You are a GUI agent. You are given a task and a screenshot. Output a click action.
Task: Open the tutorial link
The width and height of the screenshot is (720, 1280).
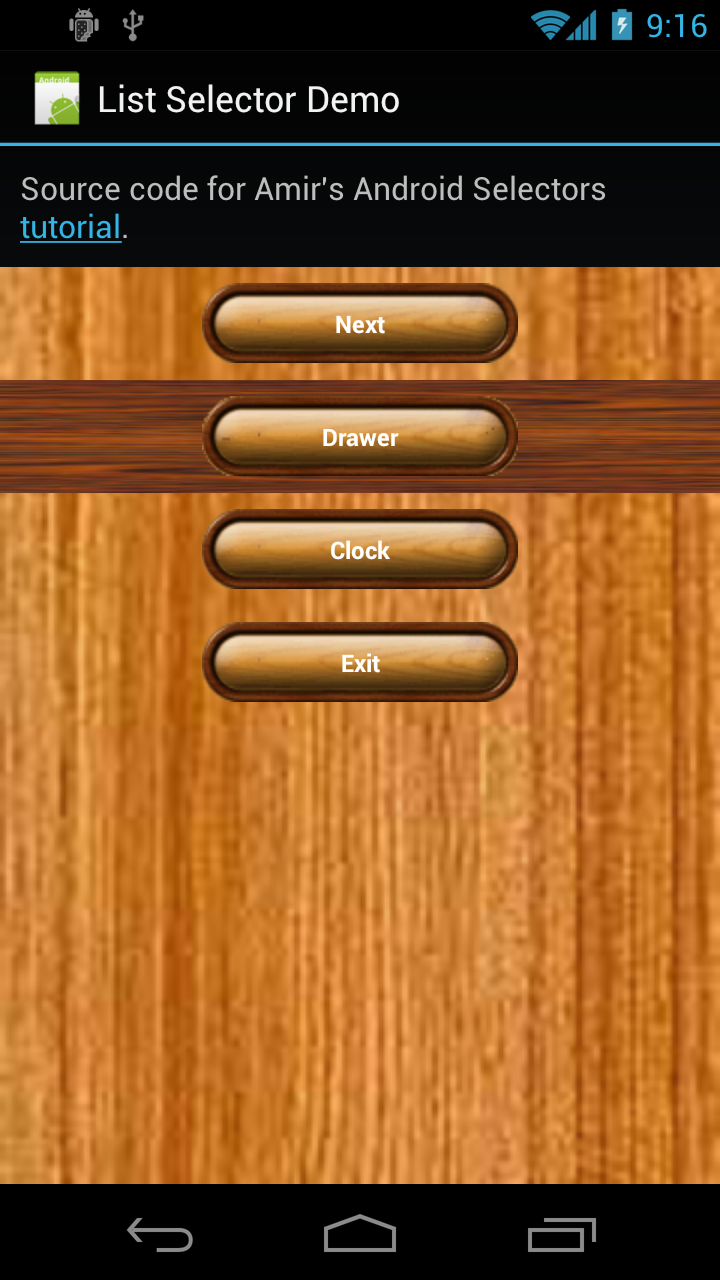coord(70,227)
